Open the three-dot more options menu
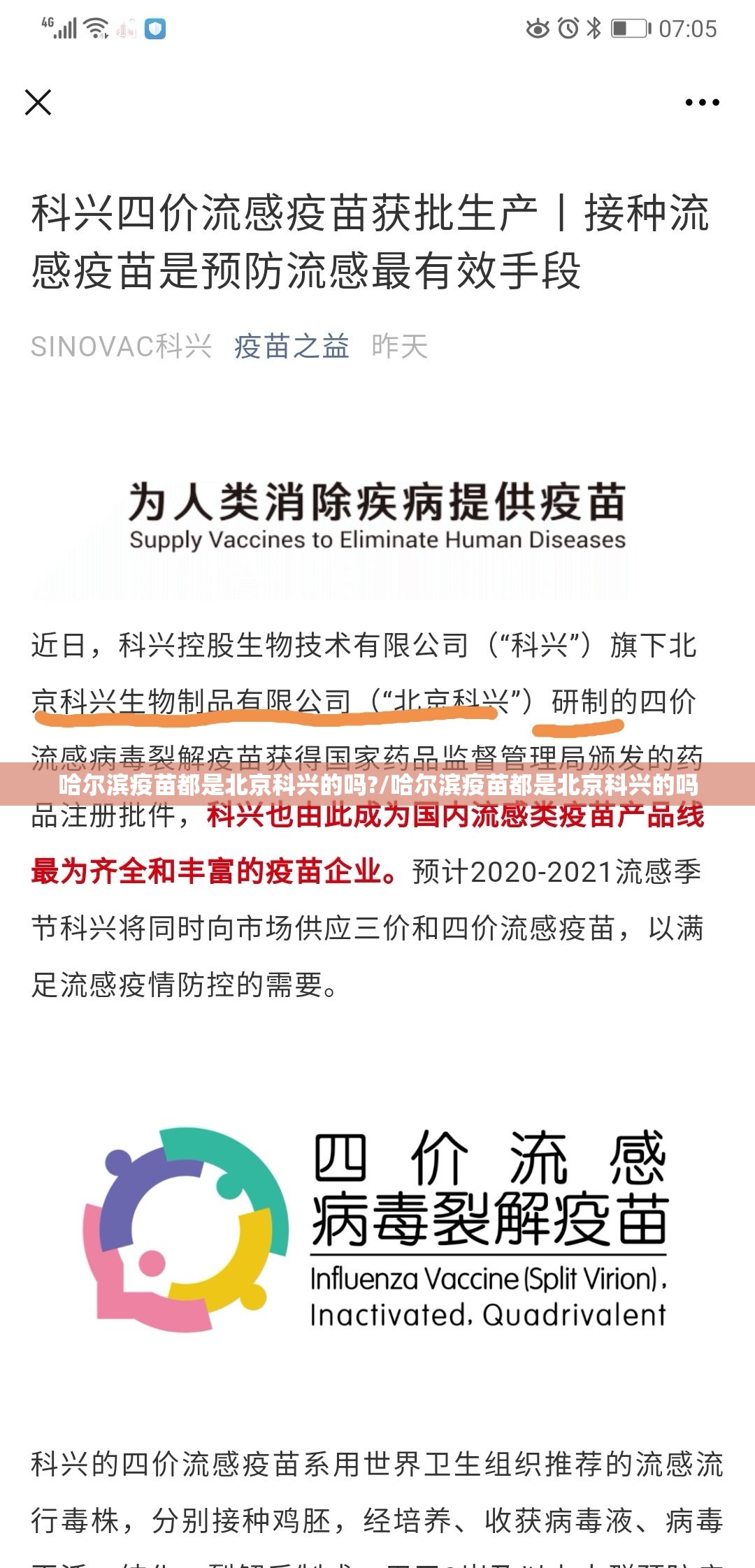 click(702, 102)
